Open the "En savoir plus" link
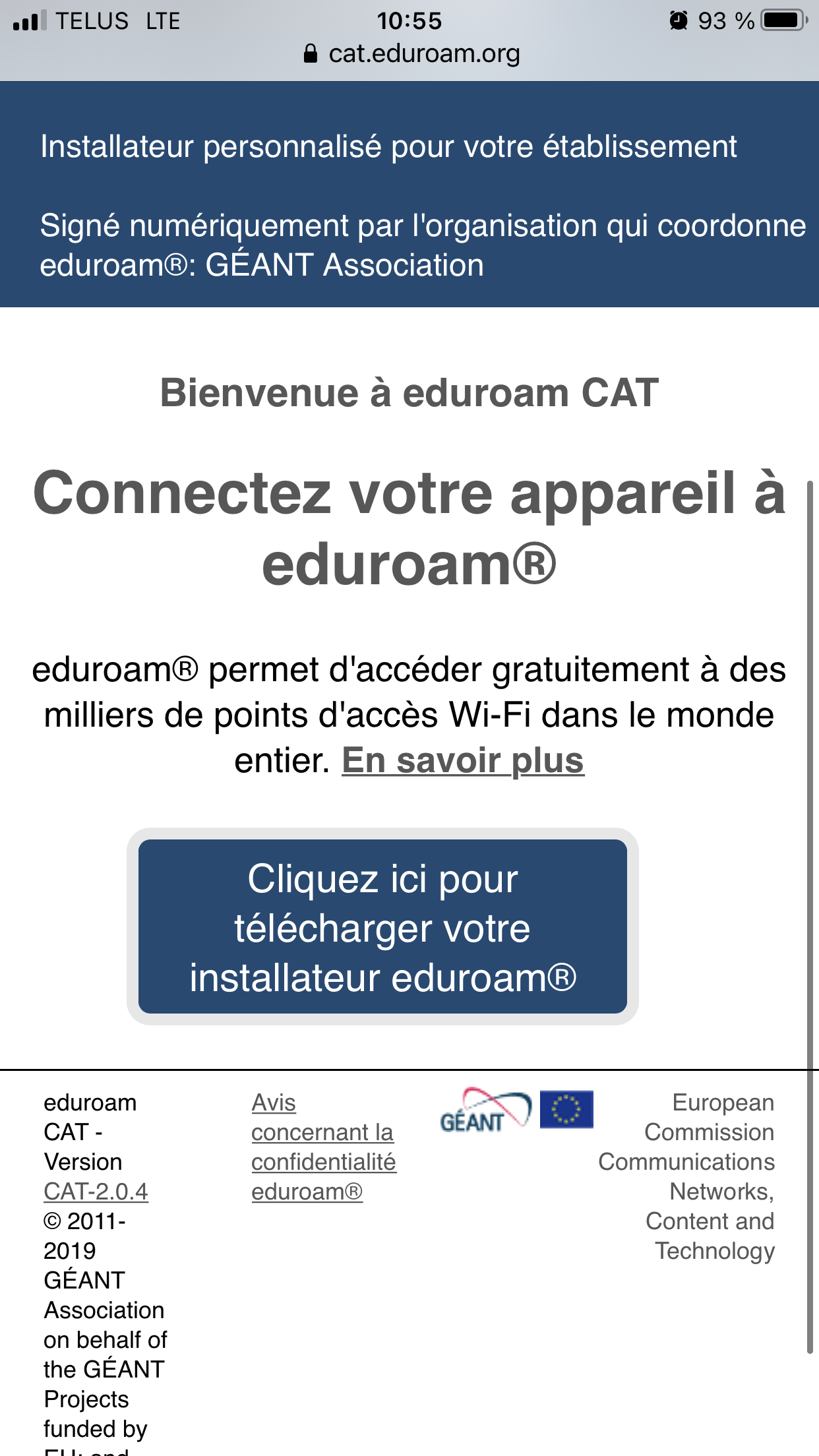This screenshot has height=1456, width=819. 463,760
